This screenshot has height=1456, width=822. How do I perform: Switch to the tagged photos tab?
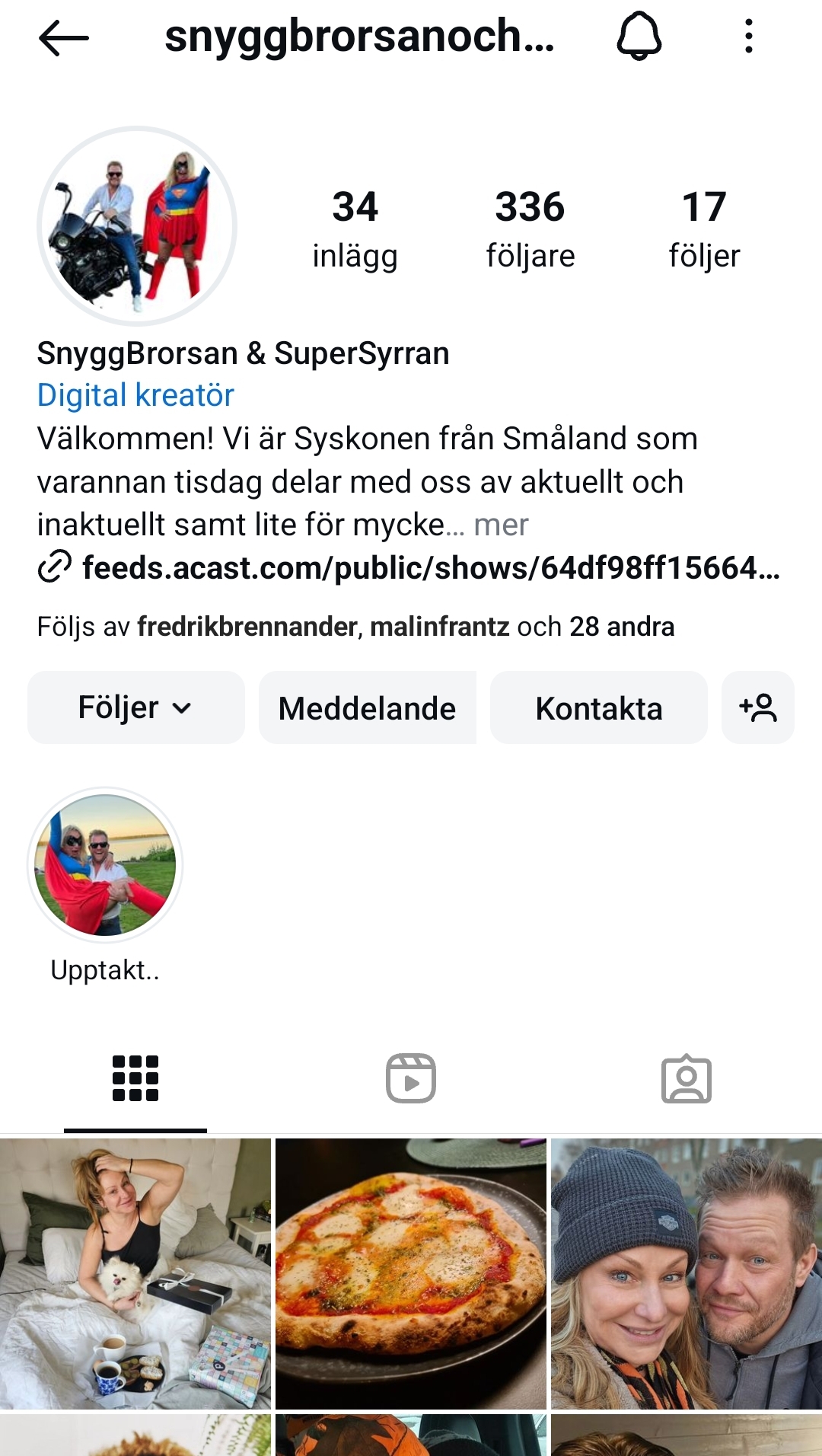[687, 1078]
